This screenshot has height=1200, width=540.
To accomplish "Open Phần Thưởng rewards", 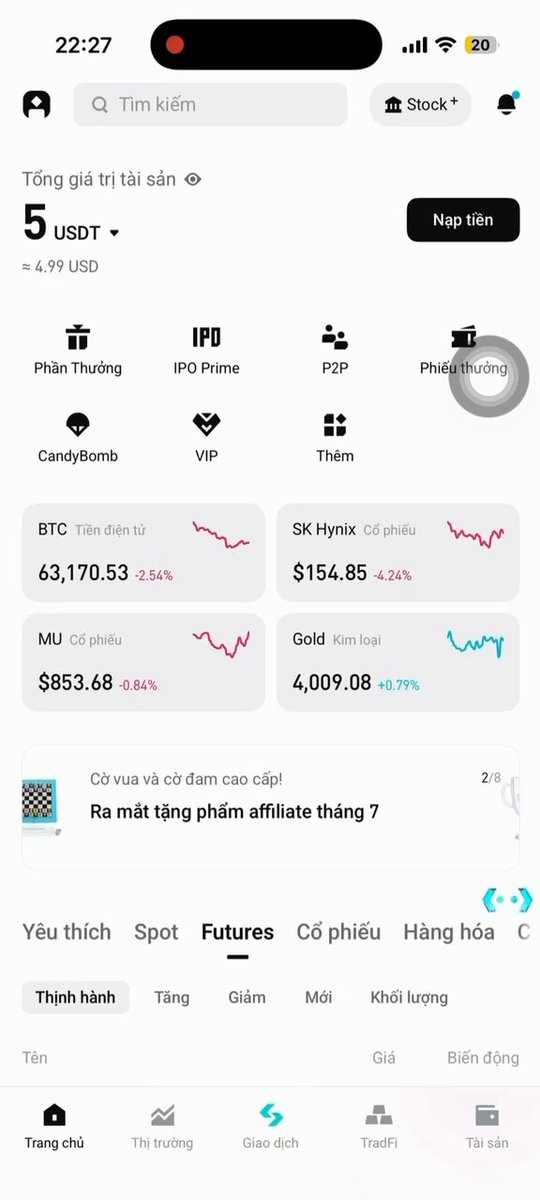I will click(78, 350).
